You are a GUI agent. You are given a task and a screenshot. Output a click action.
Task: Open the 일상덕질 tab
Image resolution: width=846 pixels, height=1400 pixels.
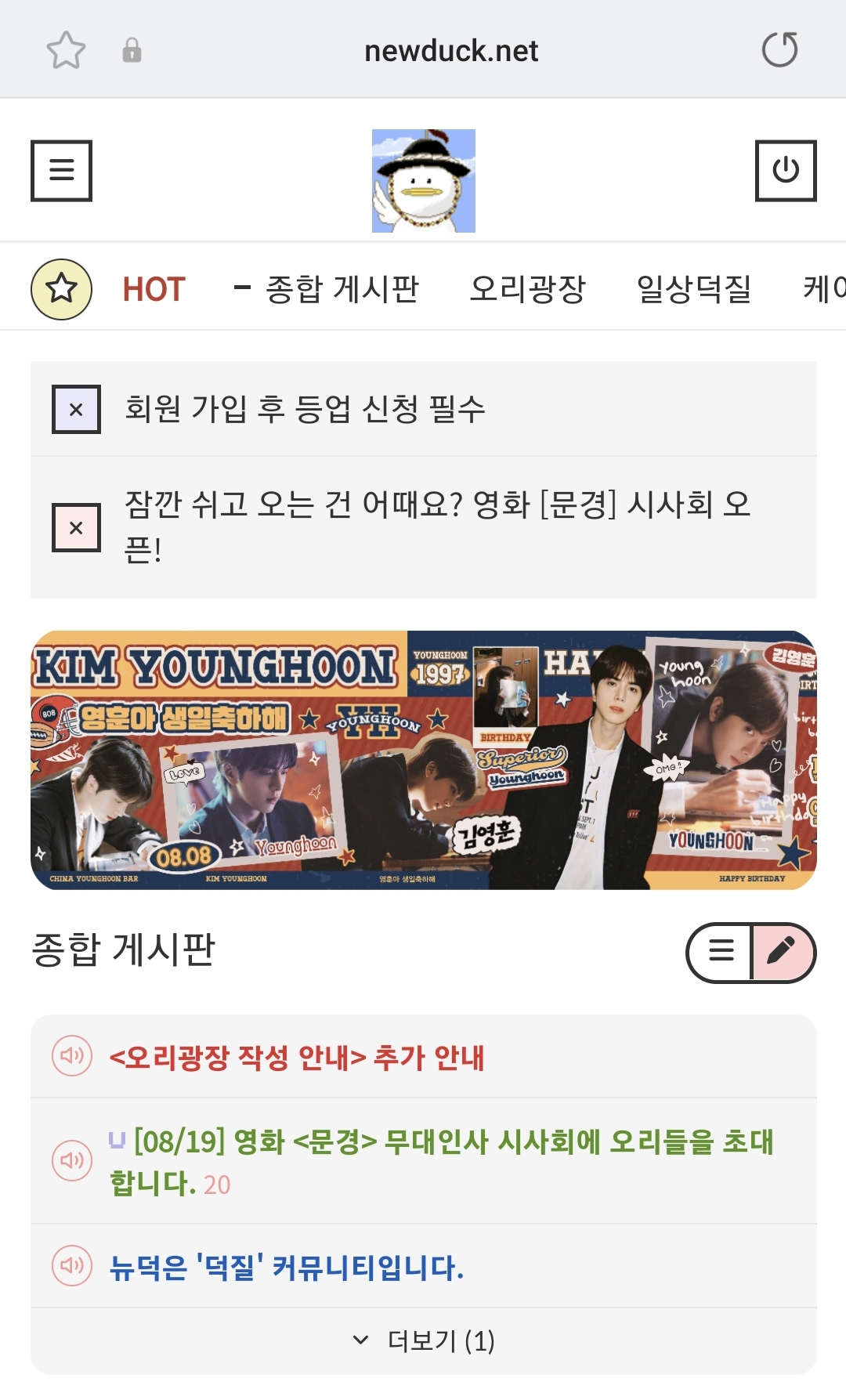tap(694, 290)
